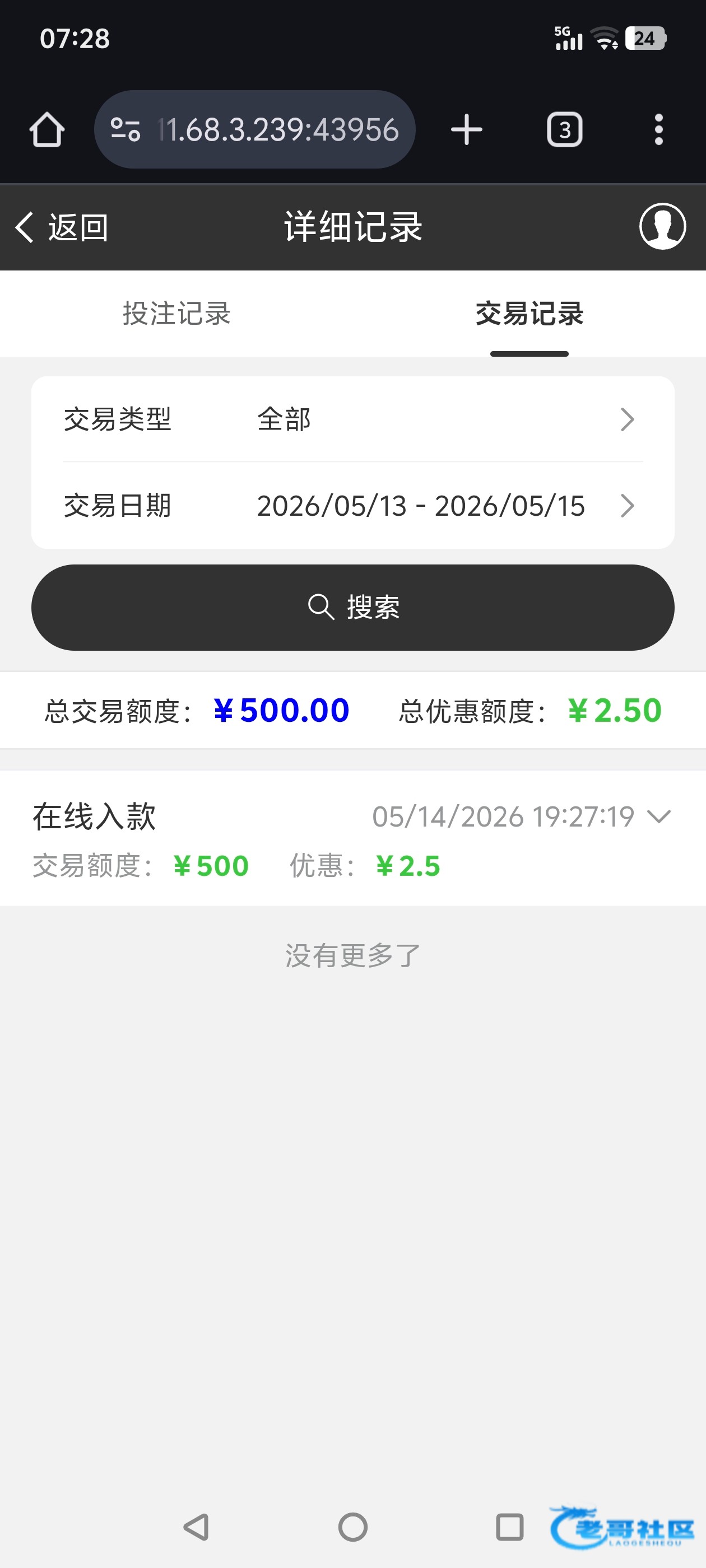Switch to the 投注记录 tab

coord(176,314)
